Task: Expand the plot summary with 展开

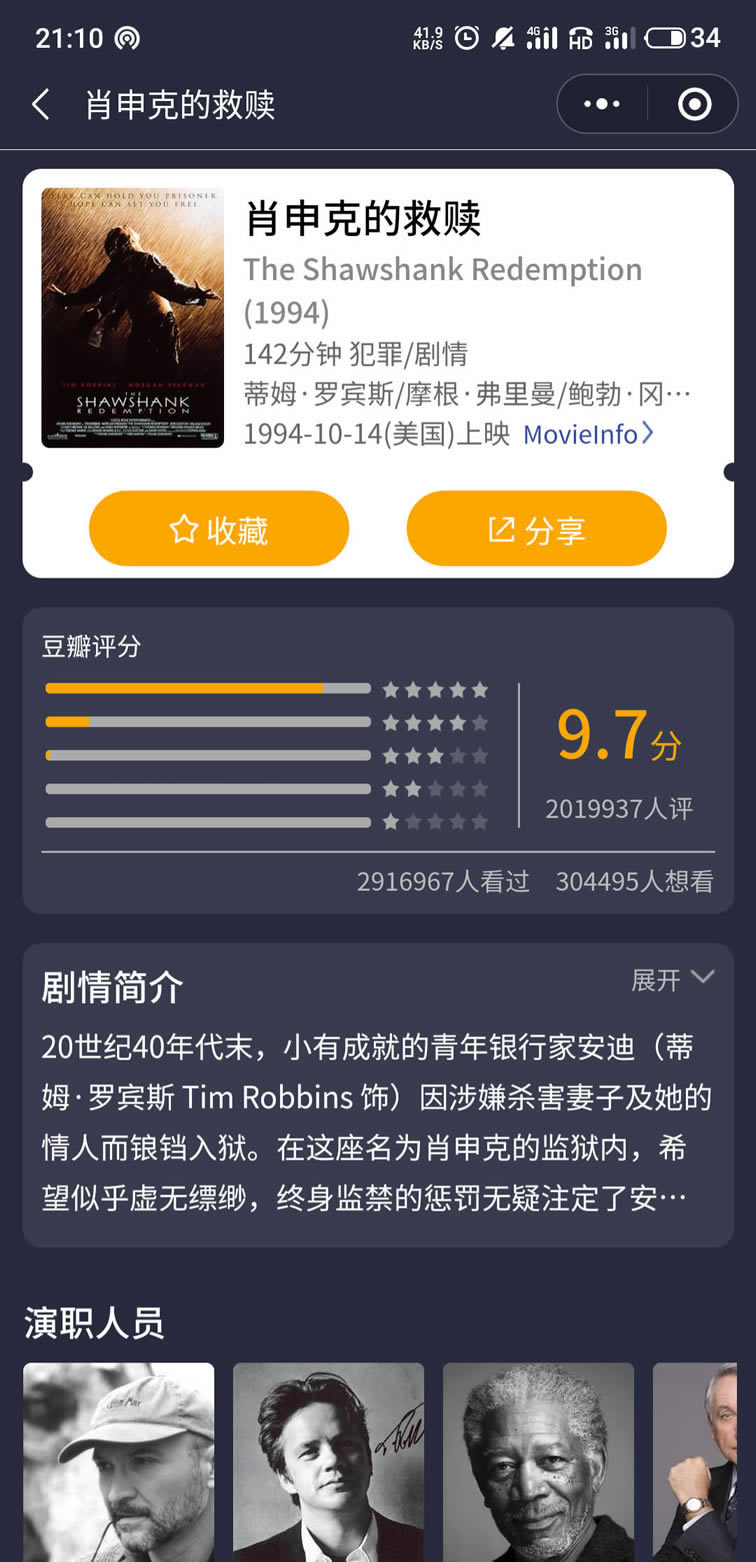Action: coord(672,979)
